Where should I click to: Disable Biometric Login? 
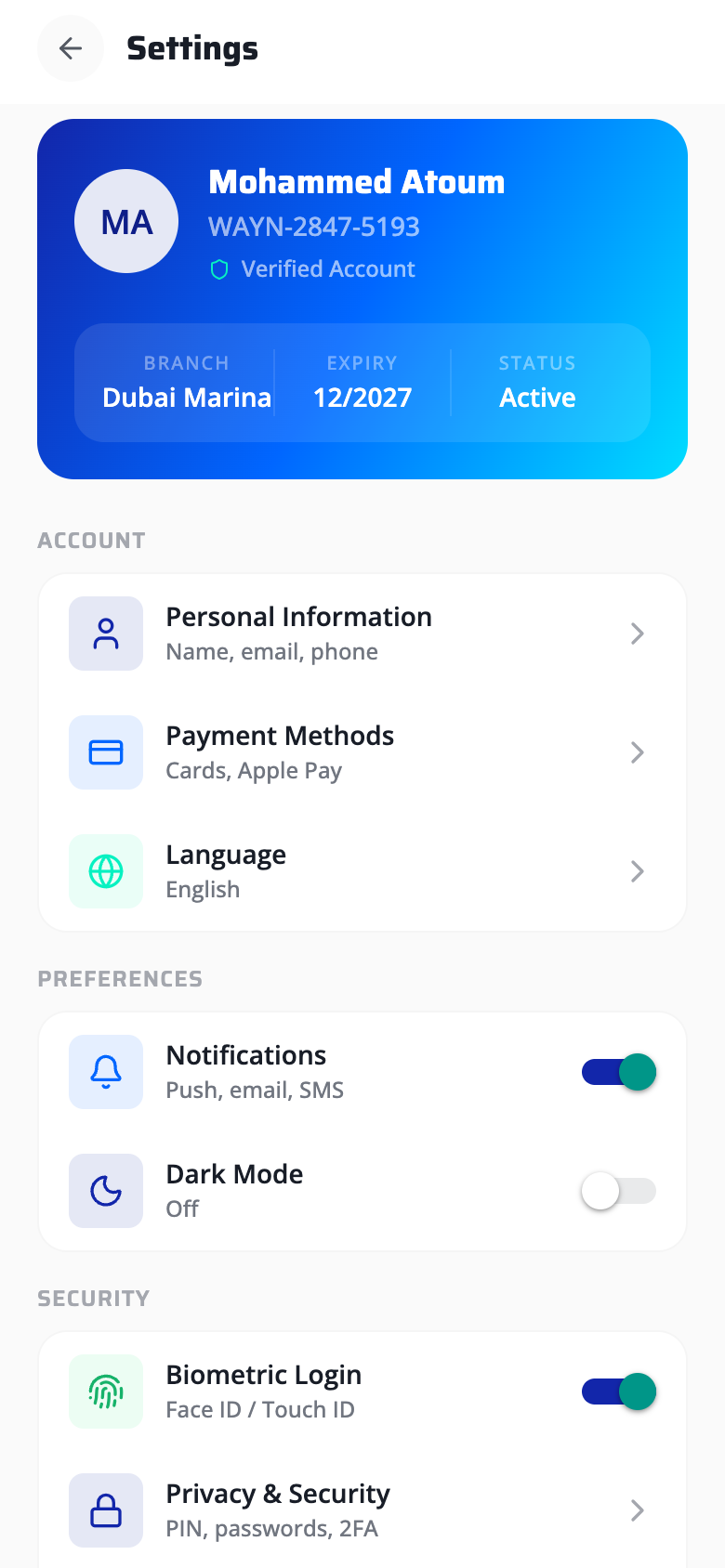tap(618, 1392)
